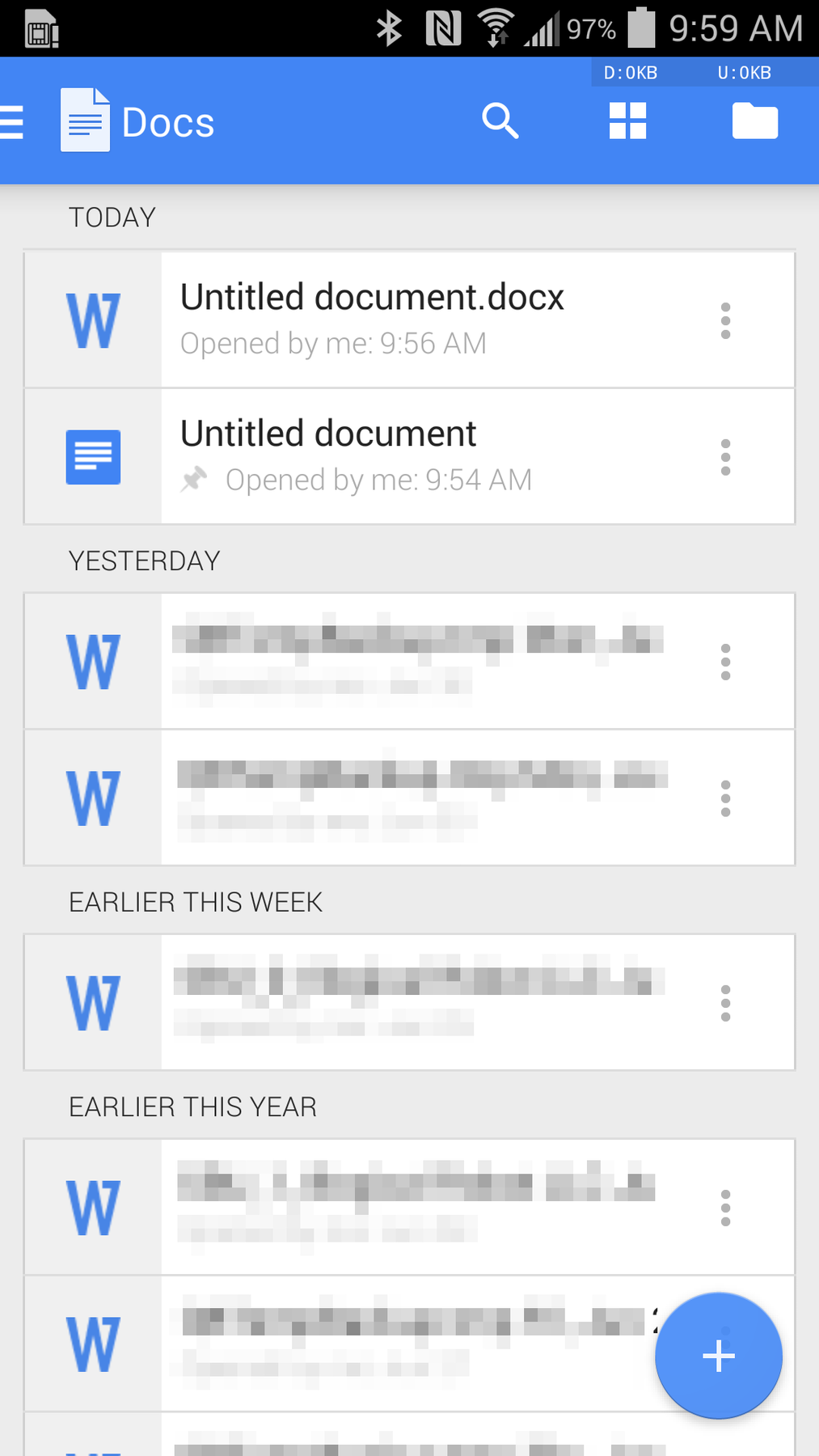Select the Word icon for Untitled document.docx
Screen dimensions: 819x1456
[x=91, y=320]
